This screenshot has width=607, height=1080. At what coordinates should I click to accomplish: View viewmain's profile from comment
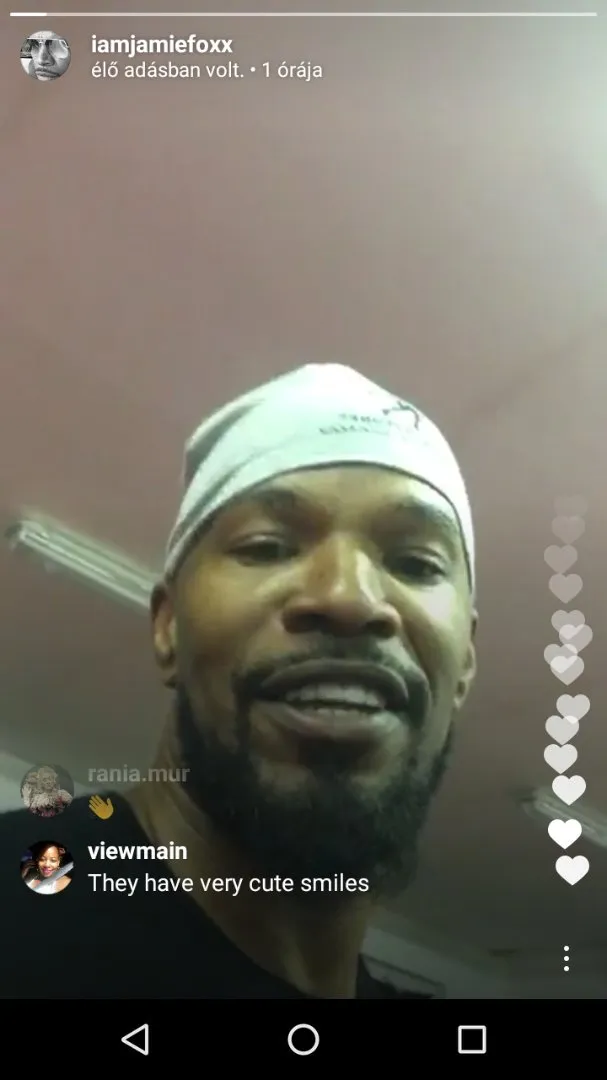click(47, 867)
